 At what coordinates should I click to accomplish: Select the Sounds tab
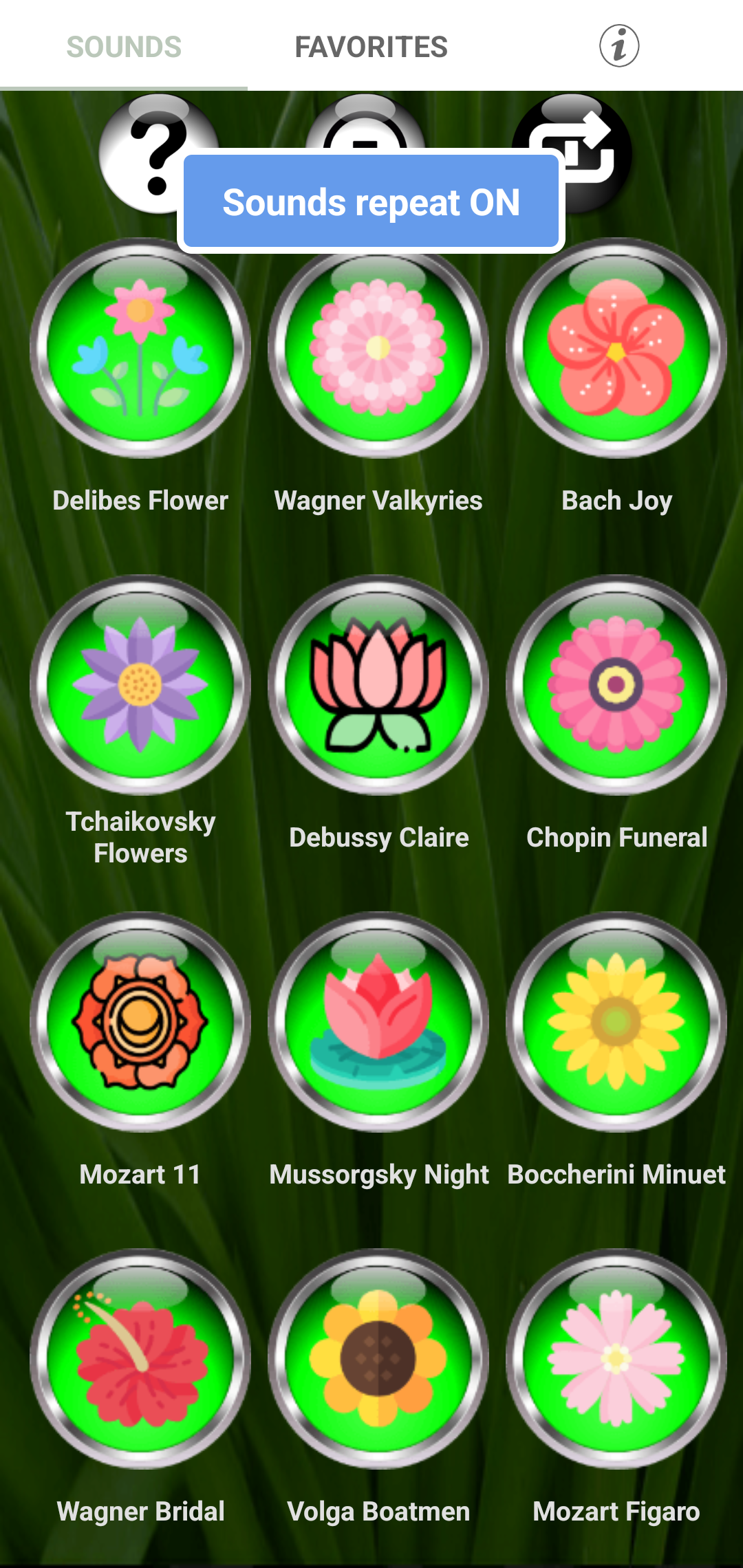(124, 47)
